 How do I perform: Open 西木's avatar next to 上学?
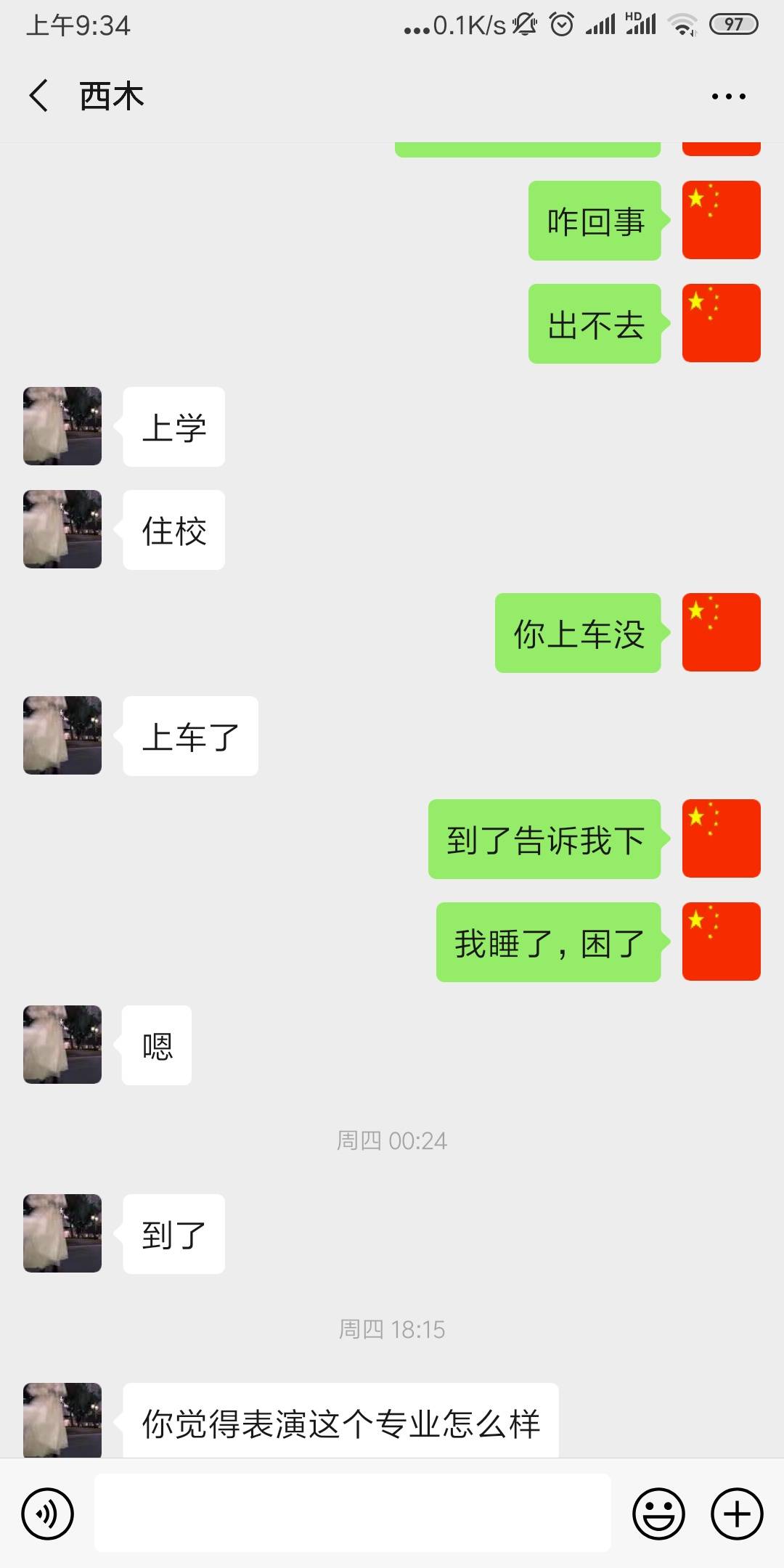point(62,426)
